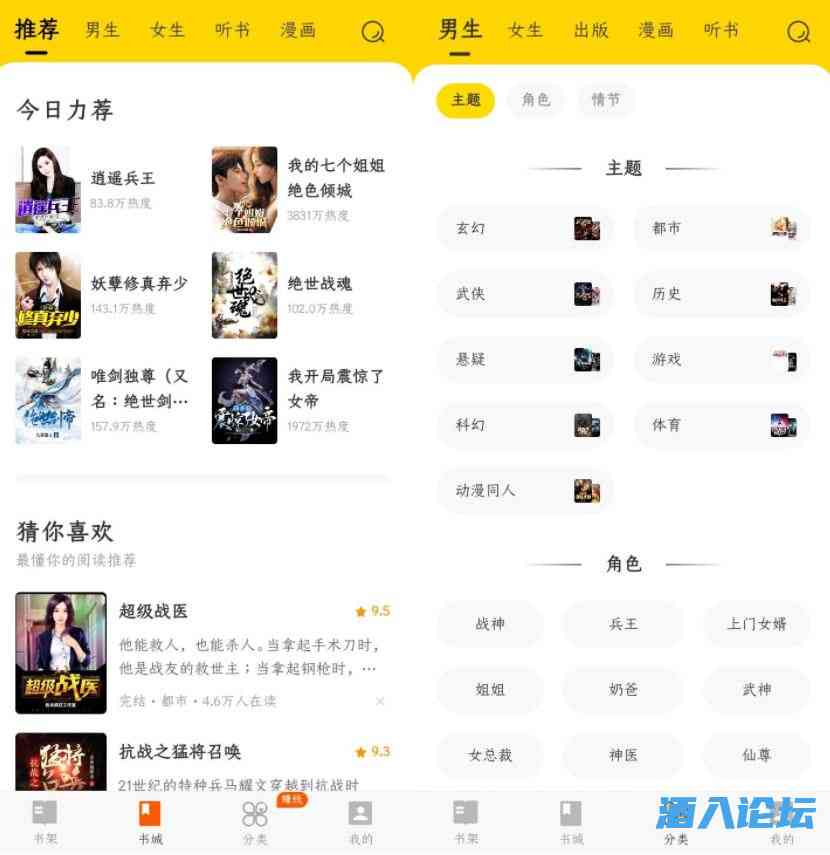This screenshot has height=855, width=830.
Task: Choose the 战神 role tag
Action: click(490, 624)
